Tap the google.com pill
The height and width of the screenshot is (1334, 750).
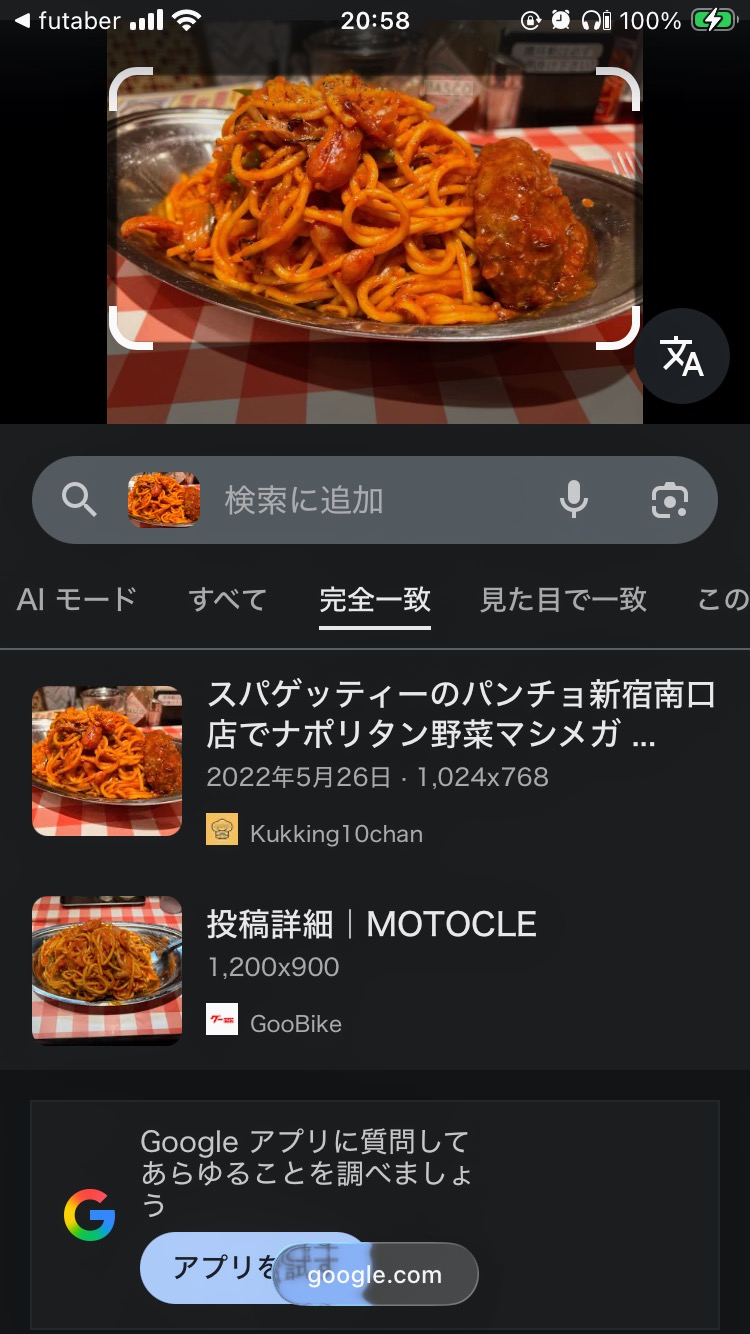tap(375, 1275)
